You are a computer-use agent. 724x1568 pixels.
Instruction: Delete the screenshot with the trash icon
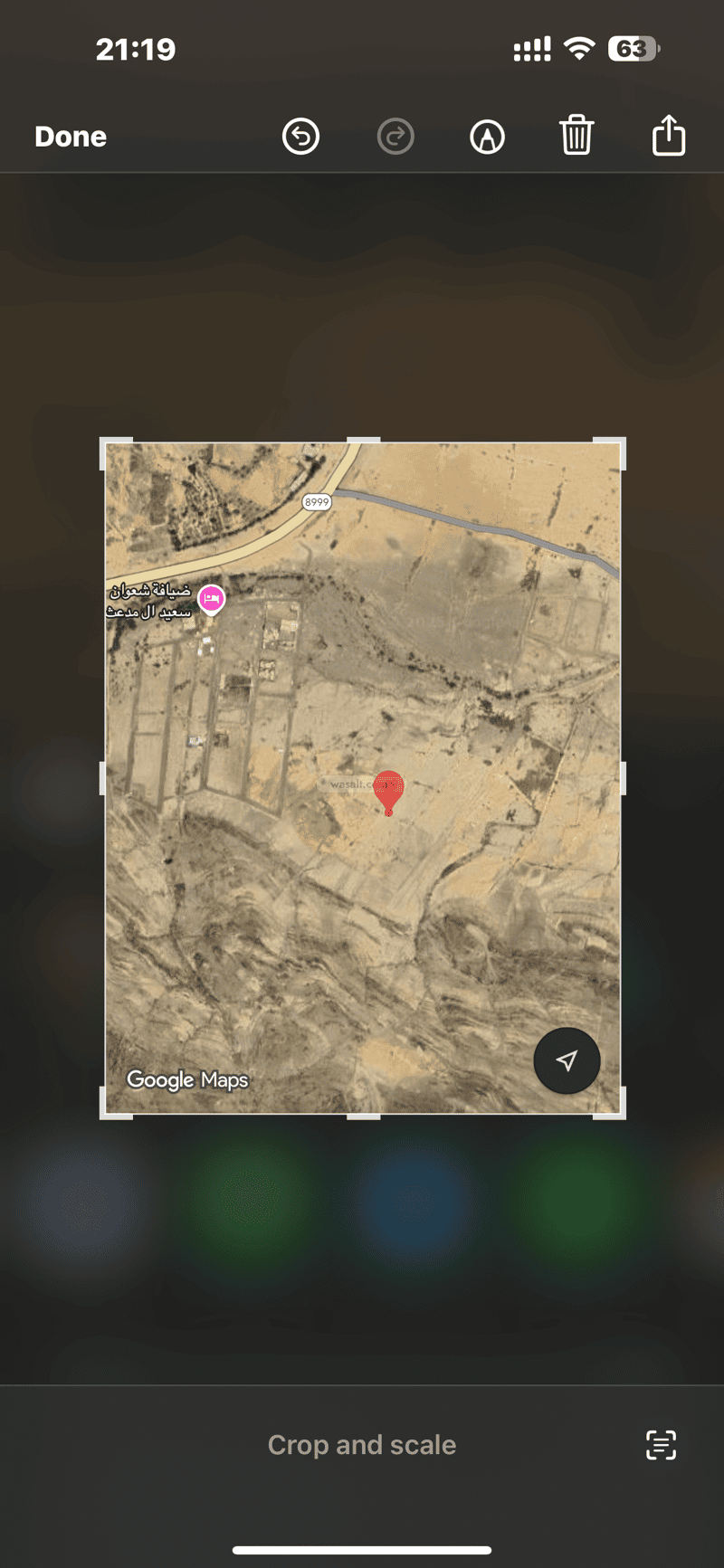click(x=576, y=136)
